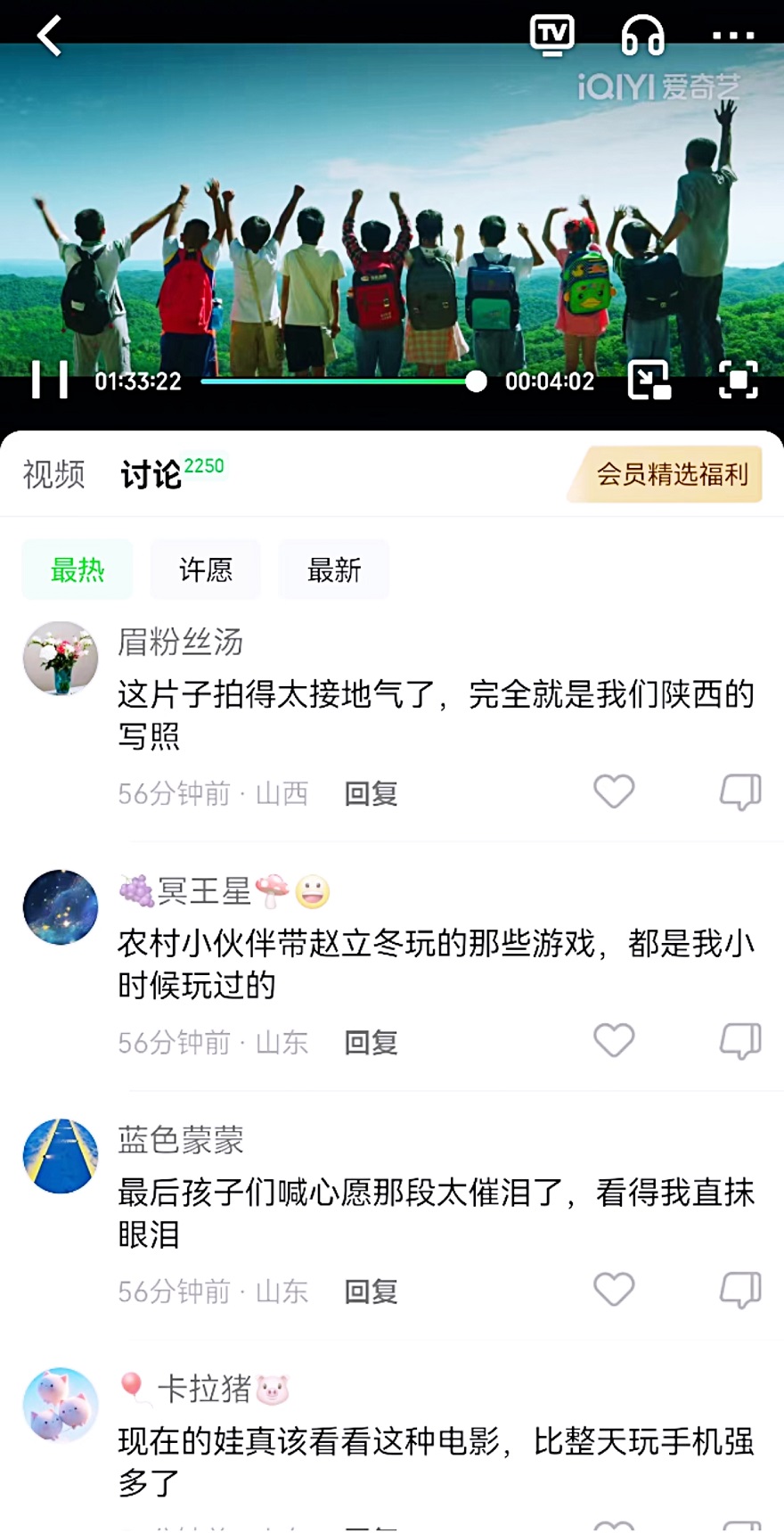Image resolution: width=784 pixels, height=1533 pixels.
Task: Cast the video to TV
Action: (552, 36)
